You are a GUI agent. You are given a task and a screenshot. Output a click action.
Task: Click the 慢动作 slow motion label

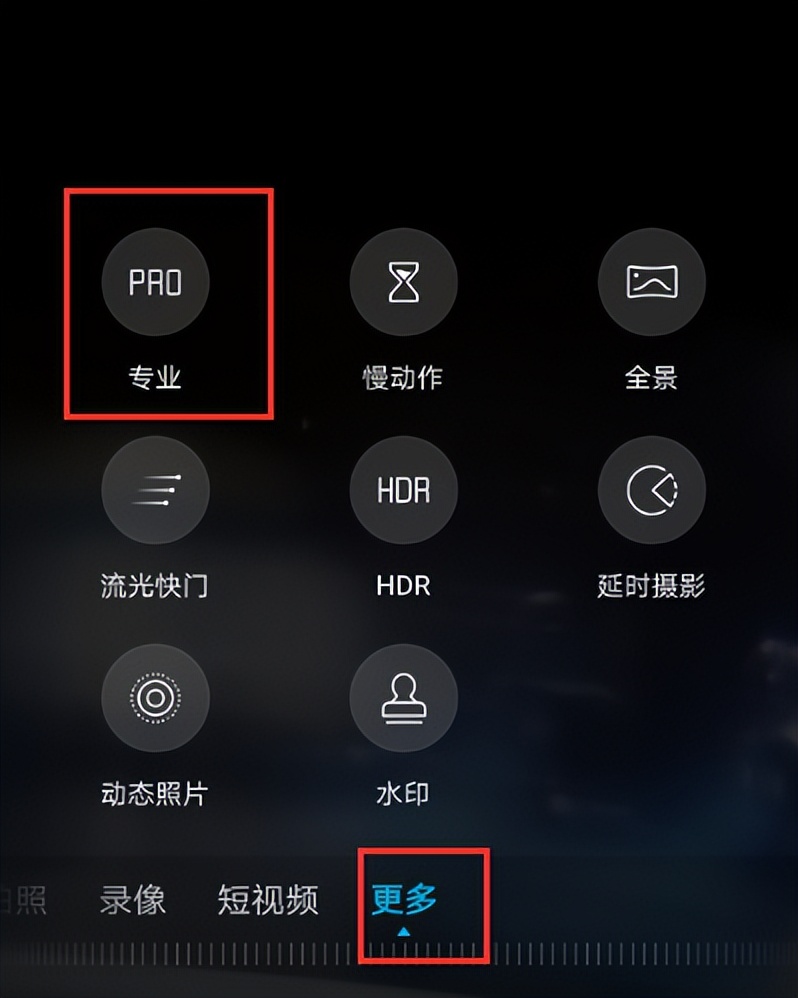pos(403,376)
